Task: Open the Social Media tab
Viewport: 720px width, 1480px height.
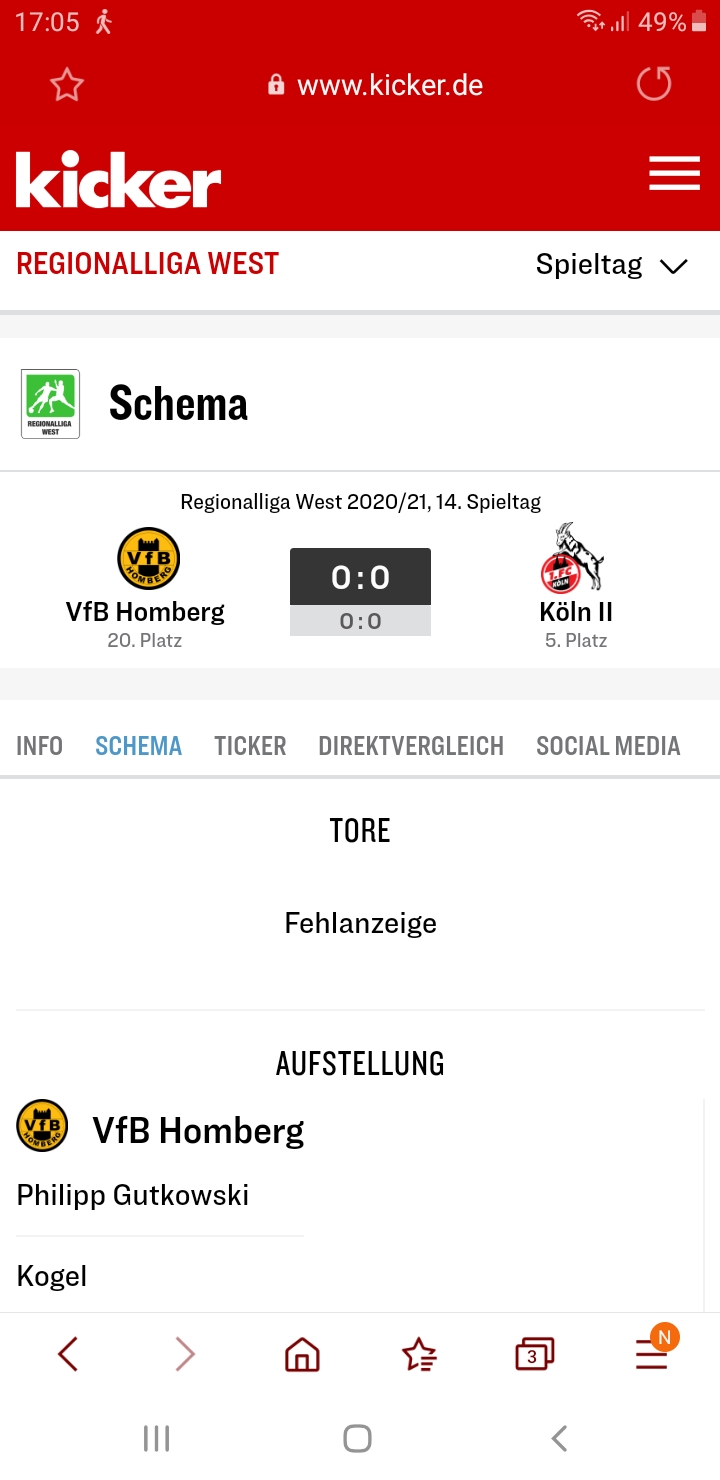Action: tap(608, 746)
